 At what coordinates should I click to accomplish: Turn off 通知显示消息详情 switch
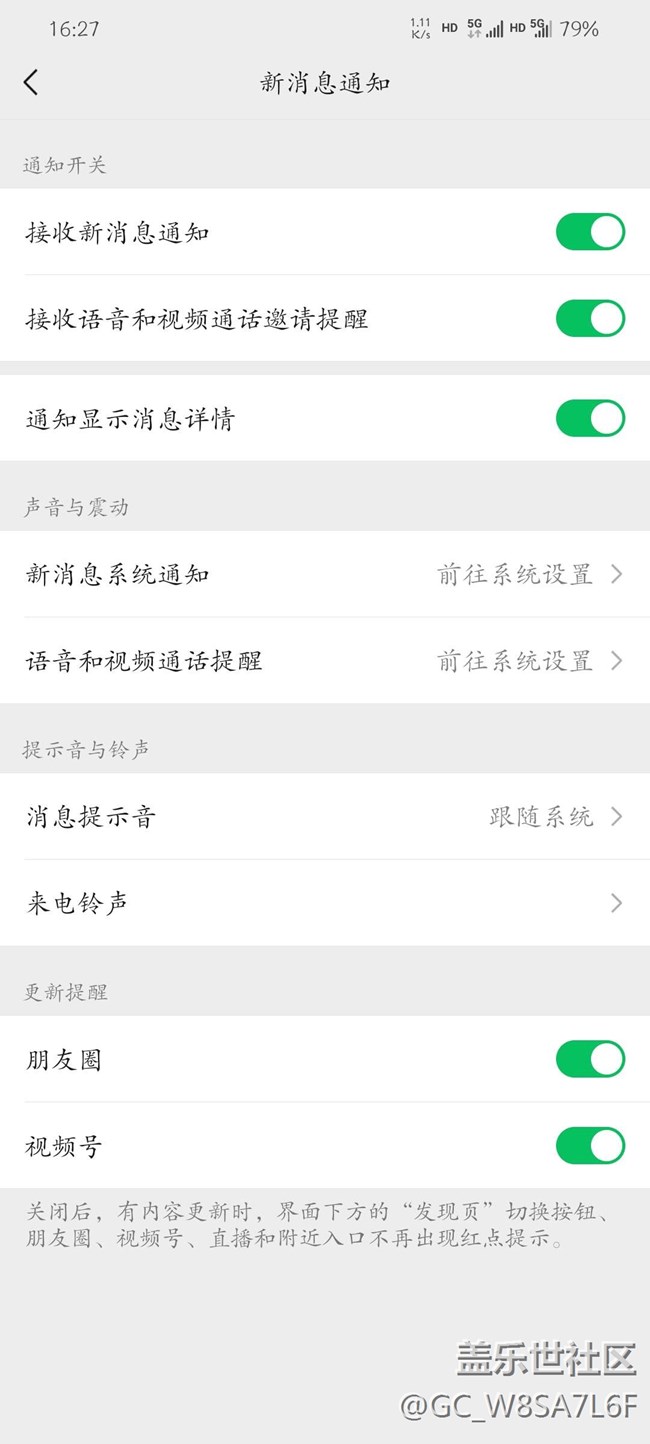[590, 418]
